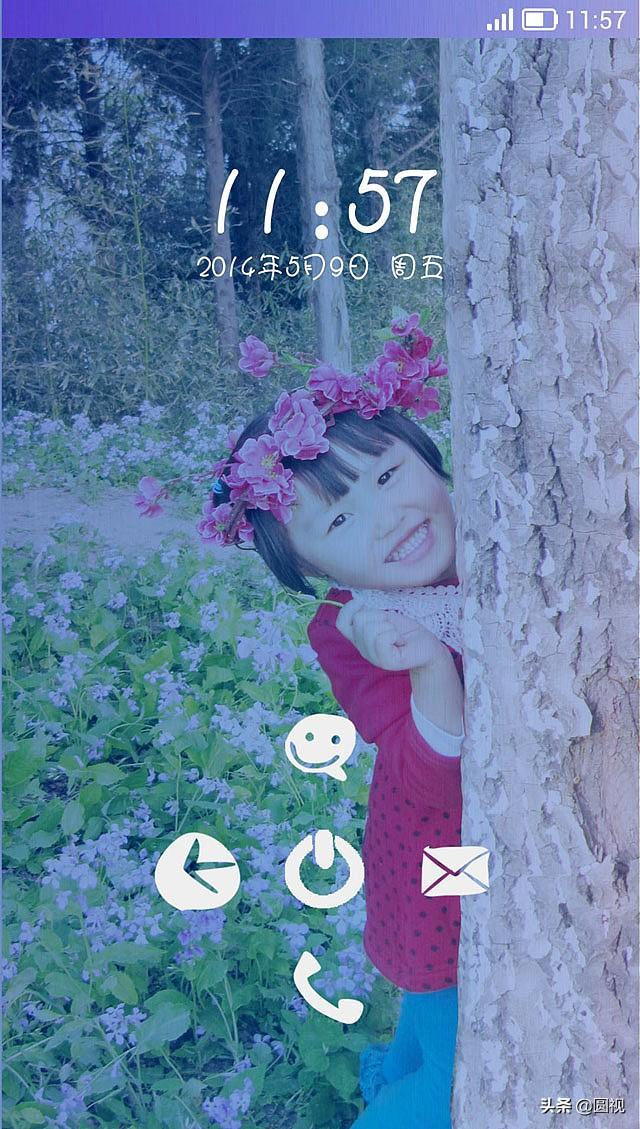The image size is (640, 1129).
Task: Open the smiley chat messaging shortcut
Action: click(x=321, y=747)
